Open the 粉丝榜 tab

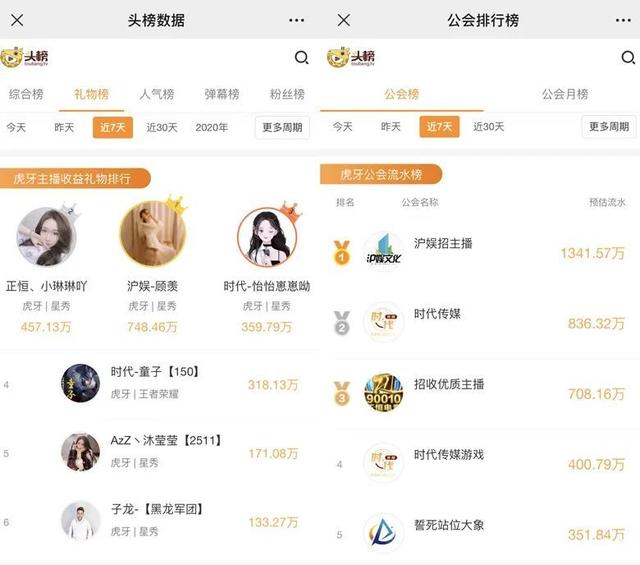(x=287, y=95)
